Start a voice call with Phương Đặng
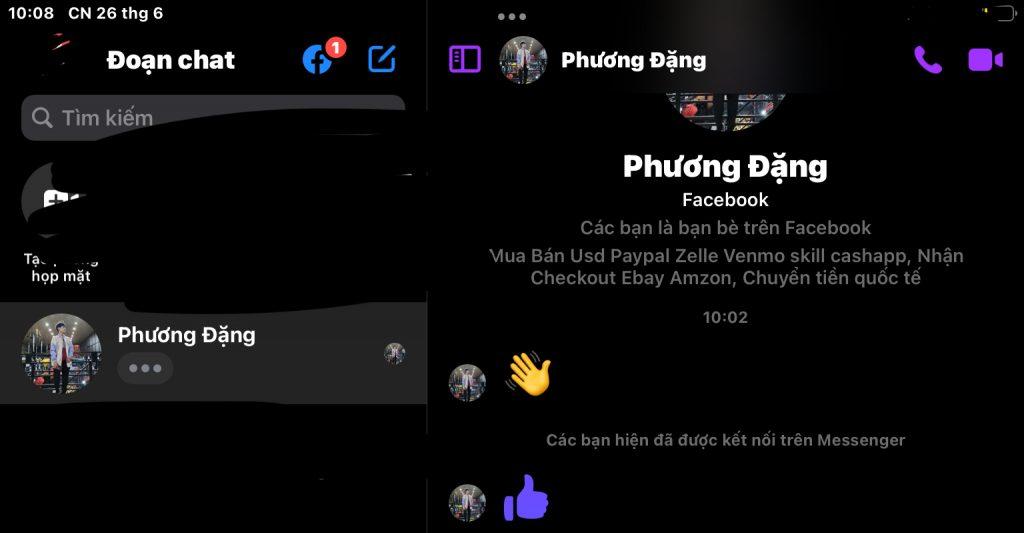This screenshot has width=1024, height=533. 927,60
